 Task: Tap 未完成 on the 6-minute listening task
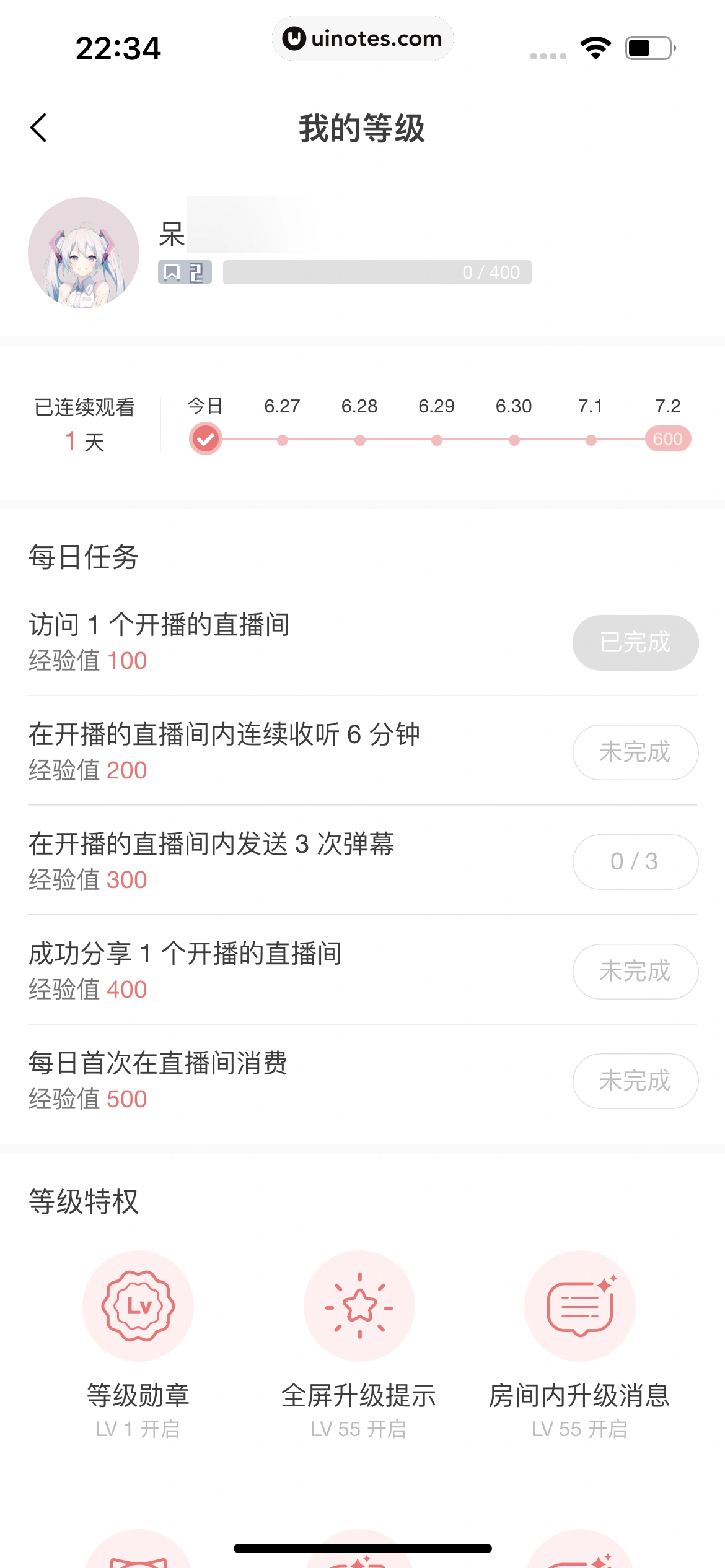tap(635, 752)
